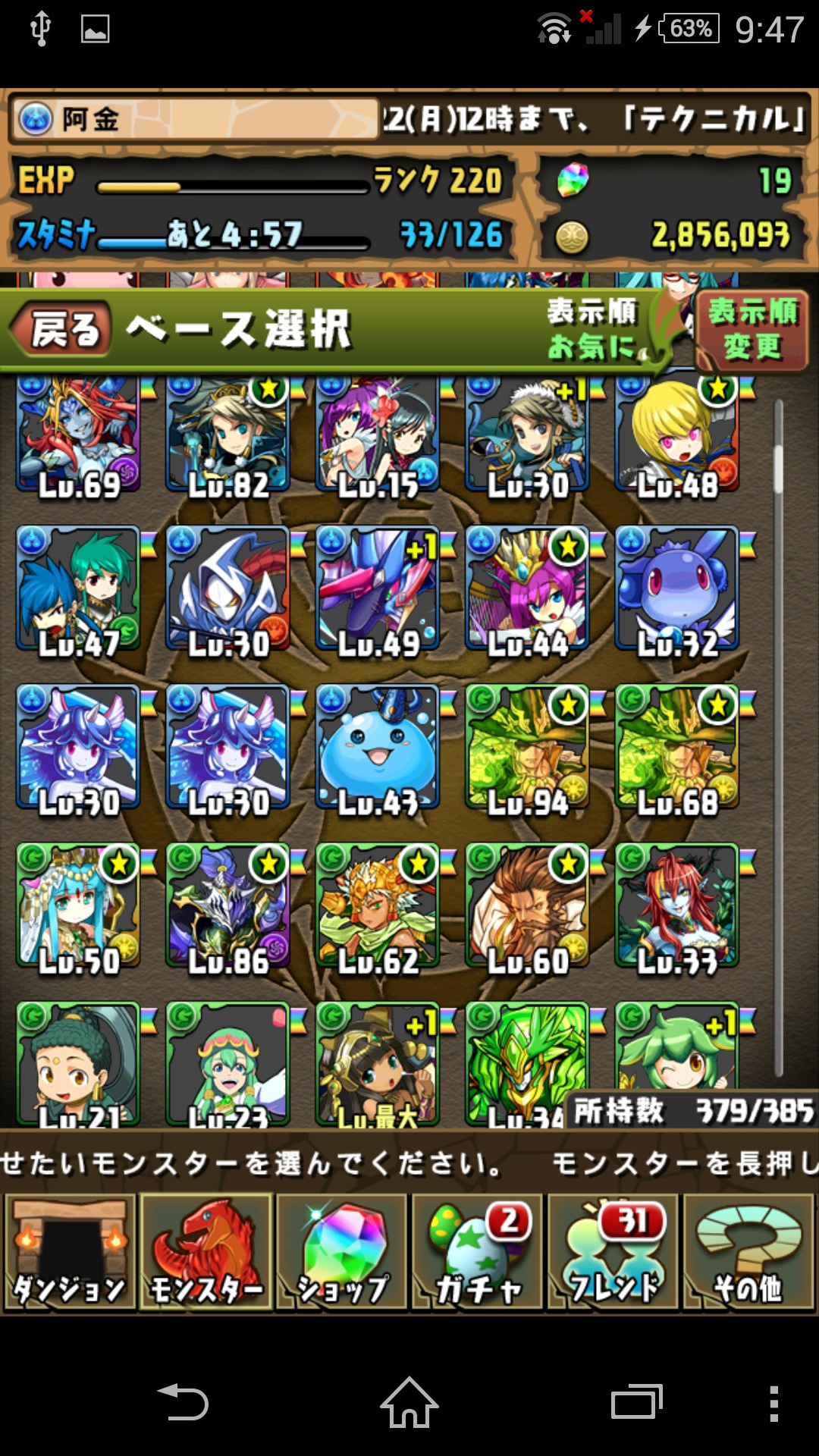Image resolution: width=819 pixels, height=1456 pixels.
Task: Open the フレンド tab
Action: (613, 1253)
